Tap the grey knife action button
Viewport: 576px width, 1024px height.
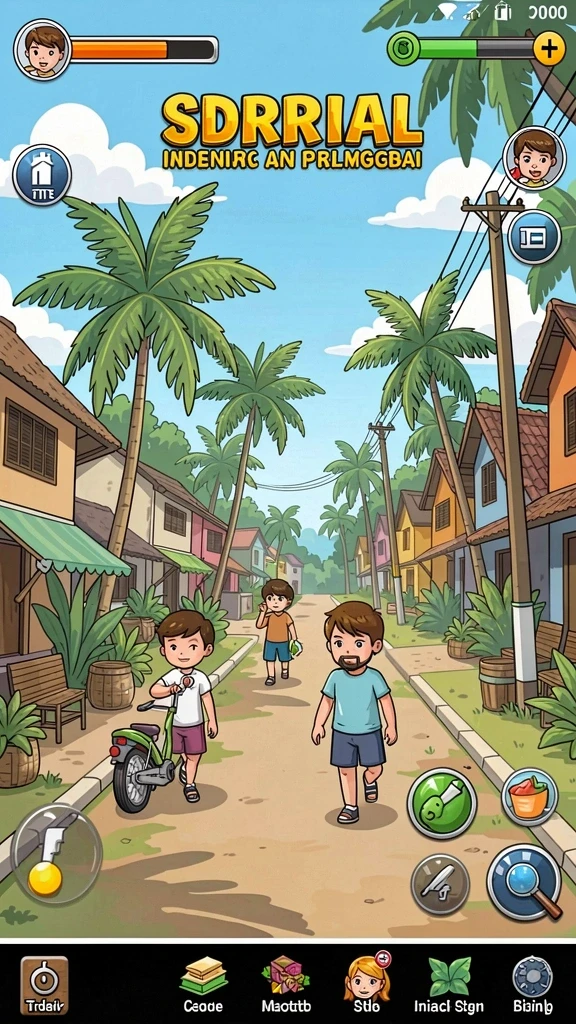point(440,884)
